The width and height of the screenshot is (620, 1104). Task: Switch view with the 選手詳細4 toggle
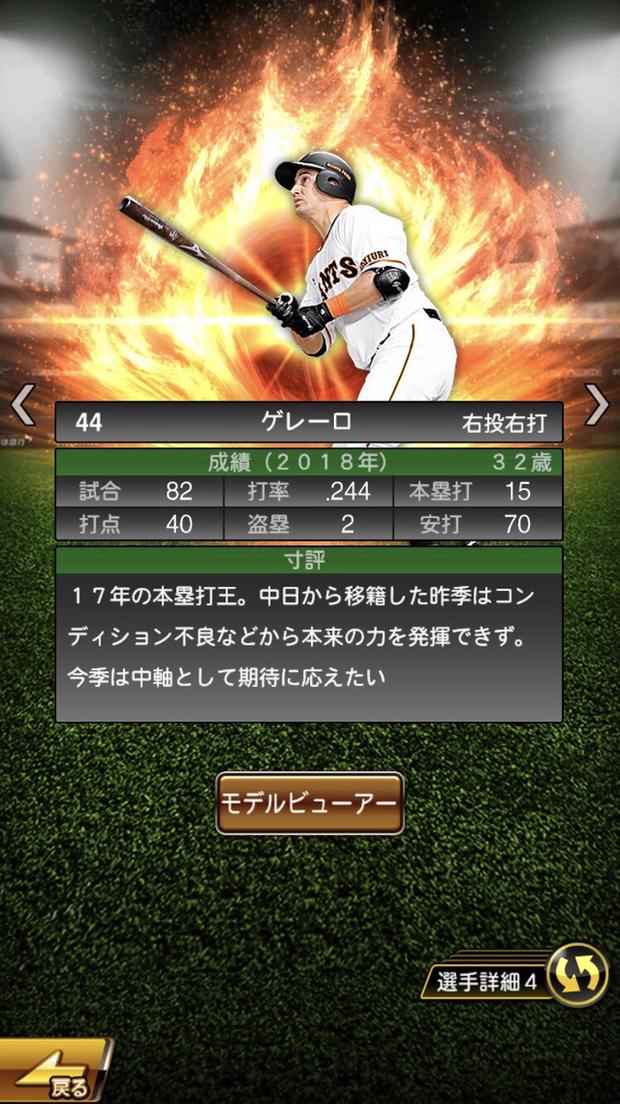click(577, 975)
